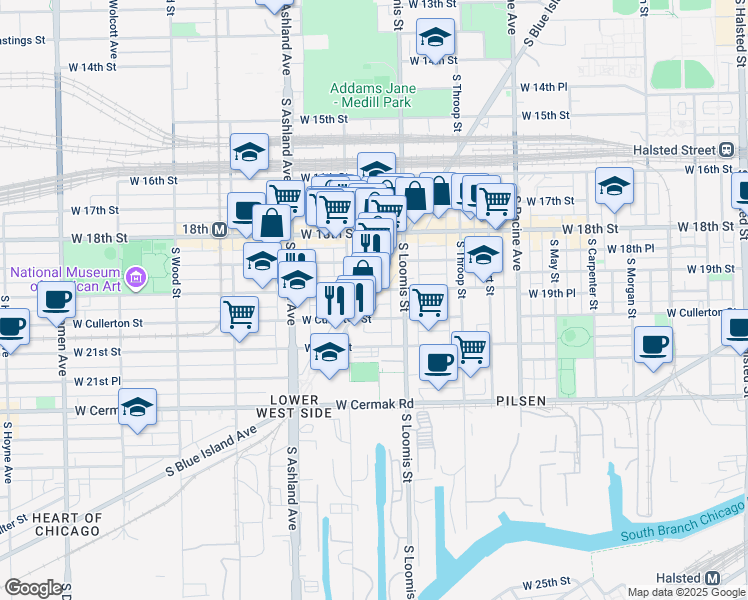Open the school marker beside W Cermak Rd west
The width and height of the screenshot is (748, 600).
(x=138, y=408)
